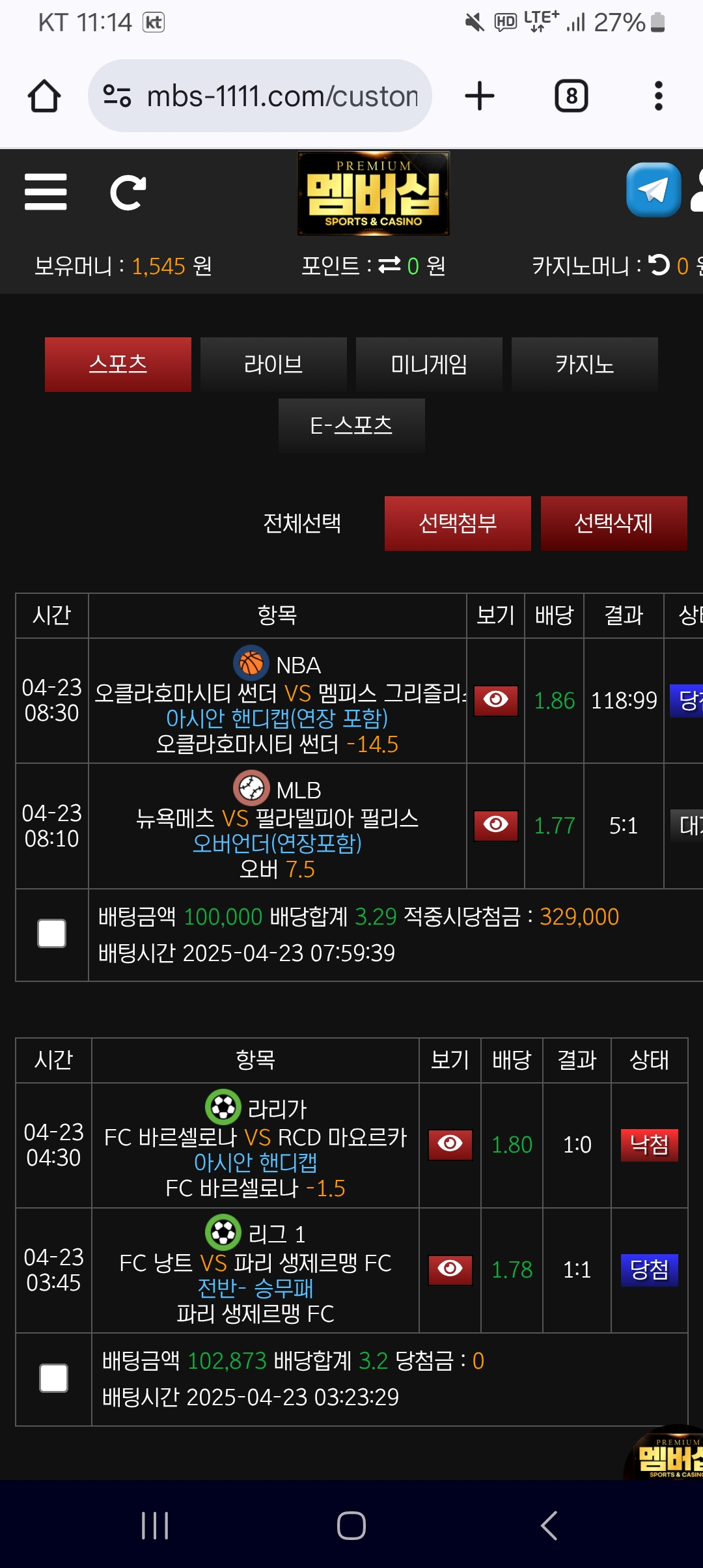Tap the 멤버십 logo to go home
The width and height of the screenshot is (703, 1568).
click(x=373, y=193)
